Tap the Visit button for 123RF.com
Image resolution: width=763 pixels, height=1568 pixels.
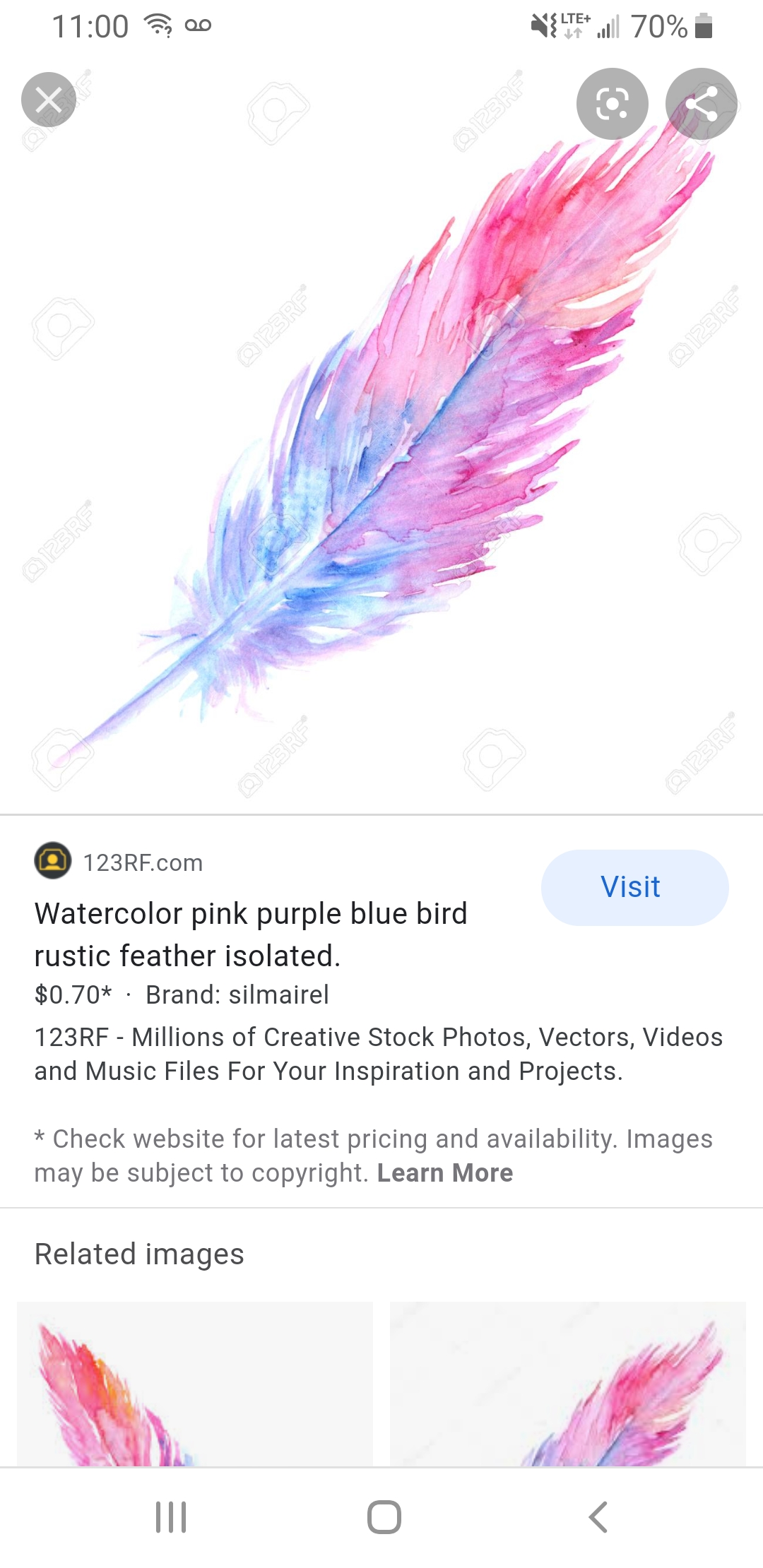point(634,887)
